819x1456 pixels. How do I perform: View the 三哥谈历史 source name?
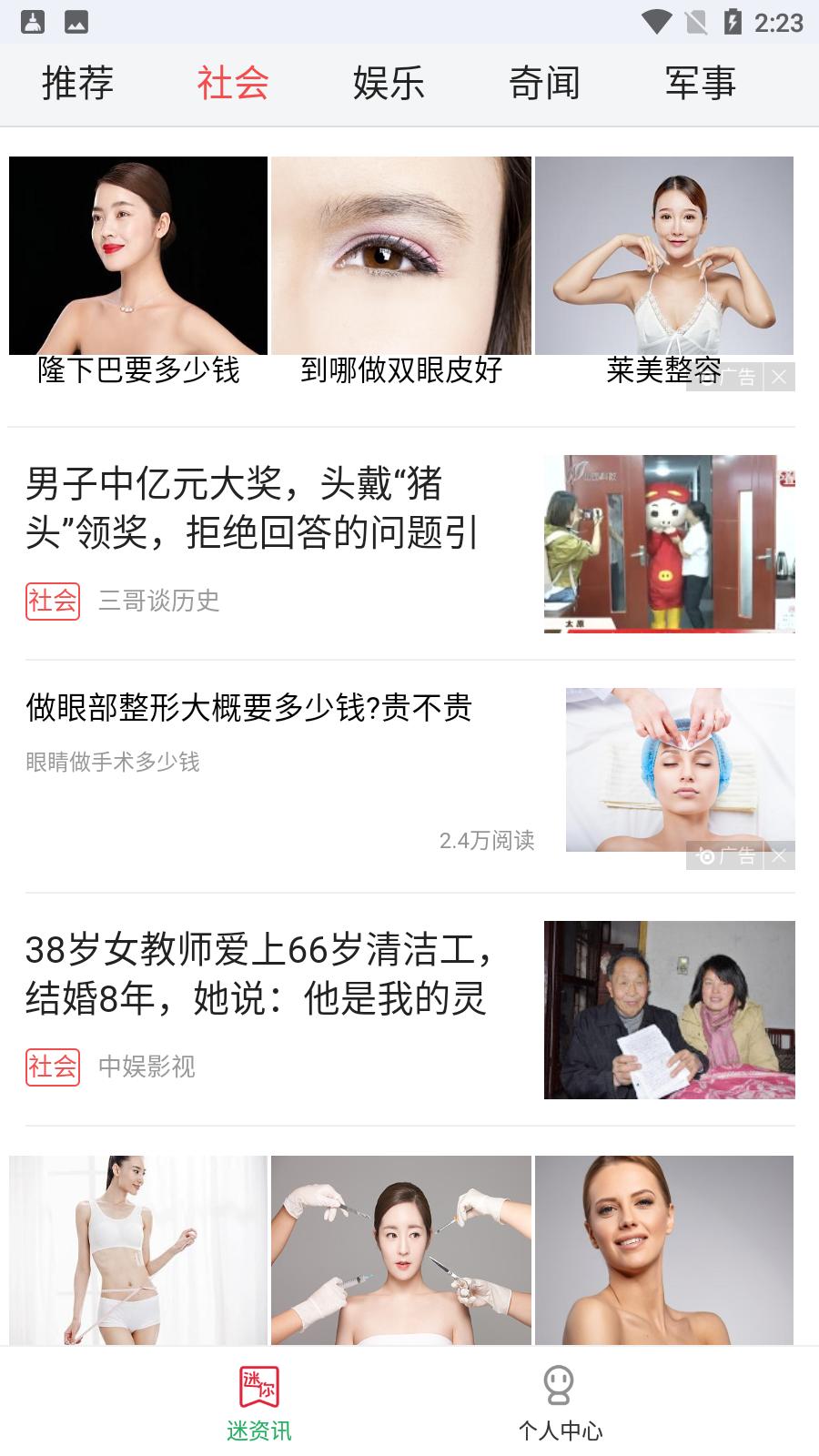point(159,600)
